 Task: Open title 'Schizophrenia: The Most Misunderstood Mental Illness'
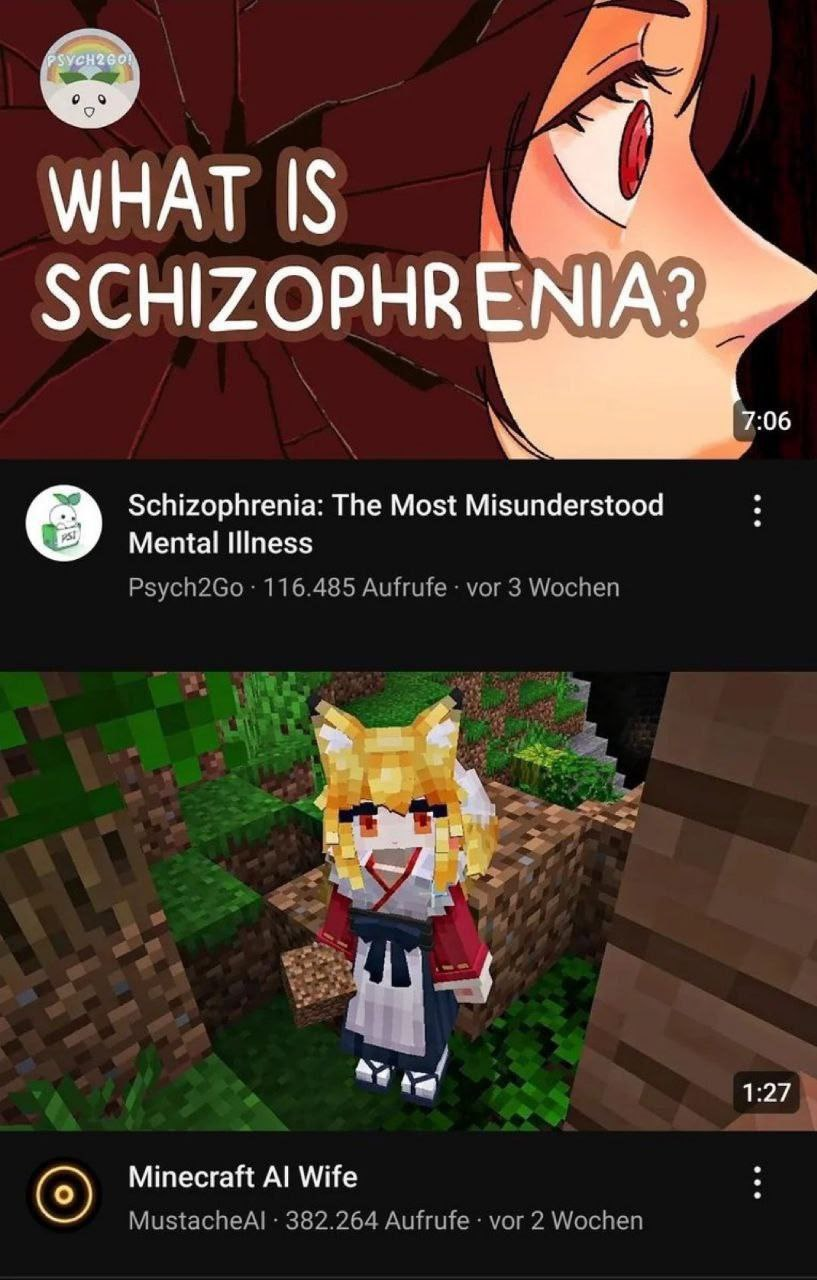tap(395, 524)
